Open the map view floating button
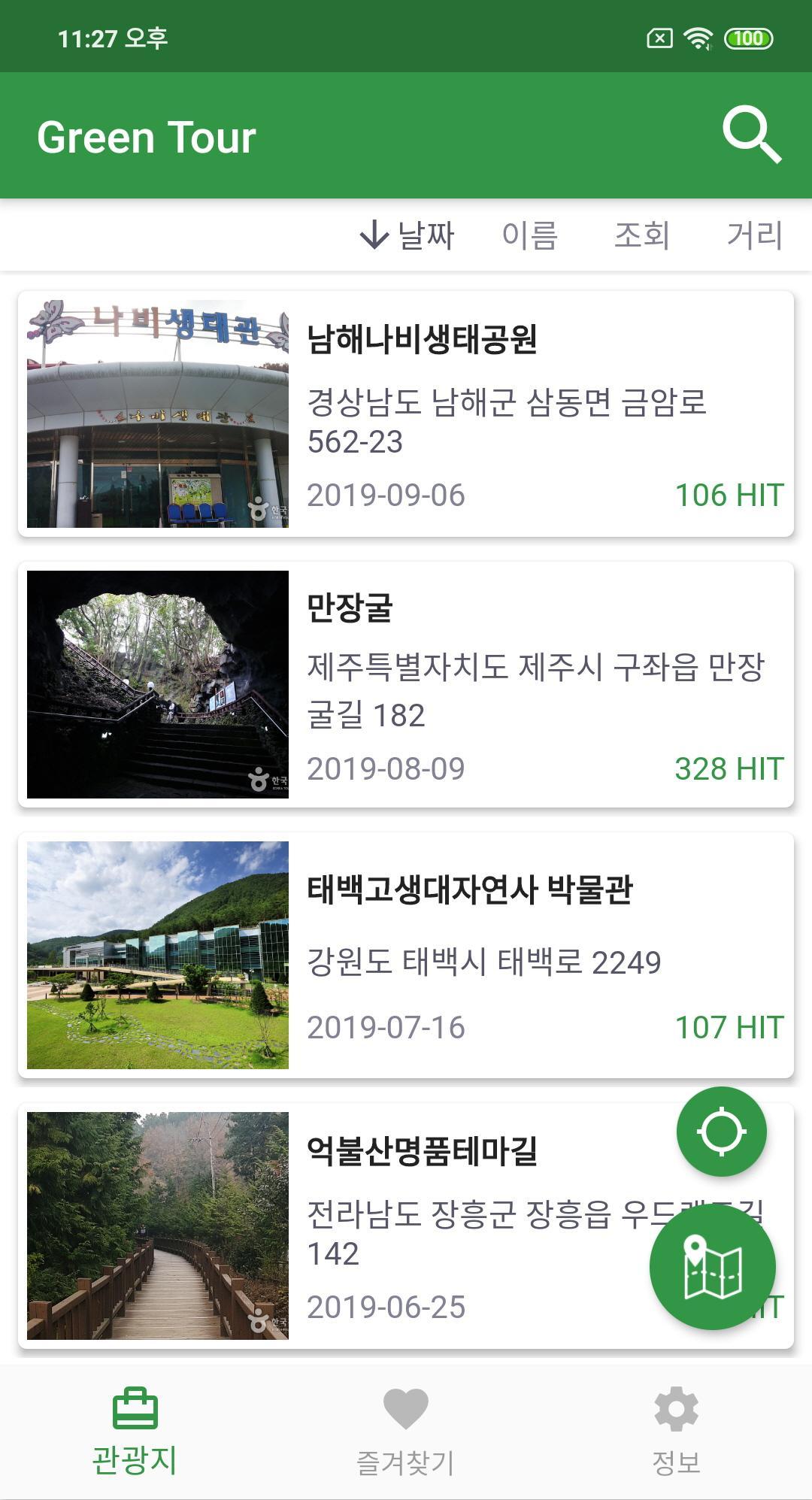This screenshot has height=1500, width=812. 713,1267
